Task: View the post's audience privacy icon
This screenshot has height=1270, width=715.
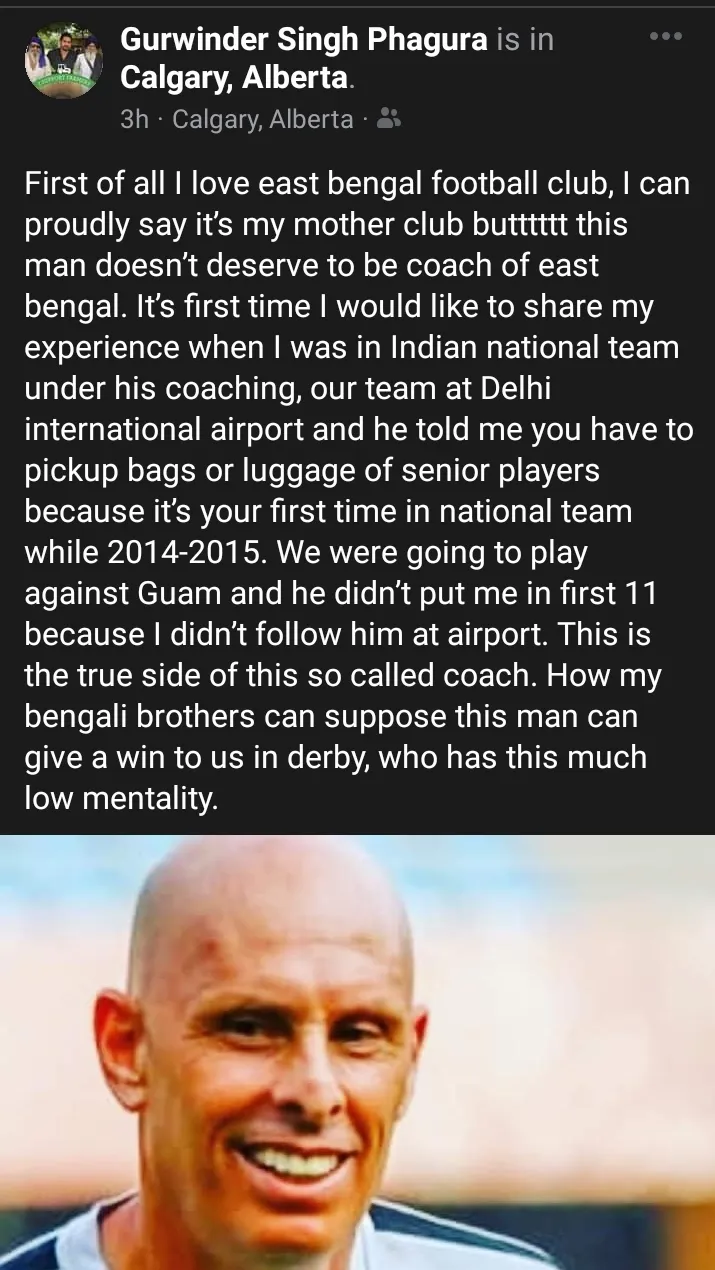Action: (x=389, y=120)
